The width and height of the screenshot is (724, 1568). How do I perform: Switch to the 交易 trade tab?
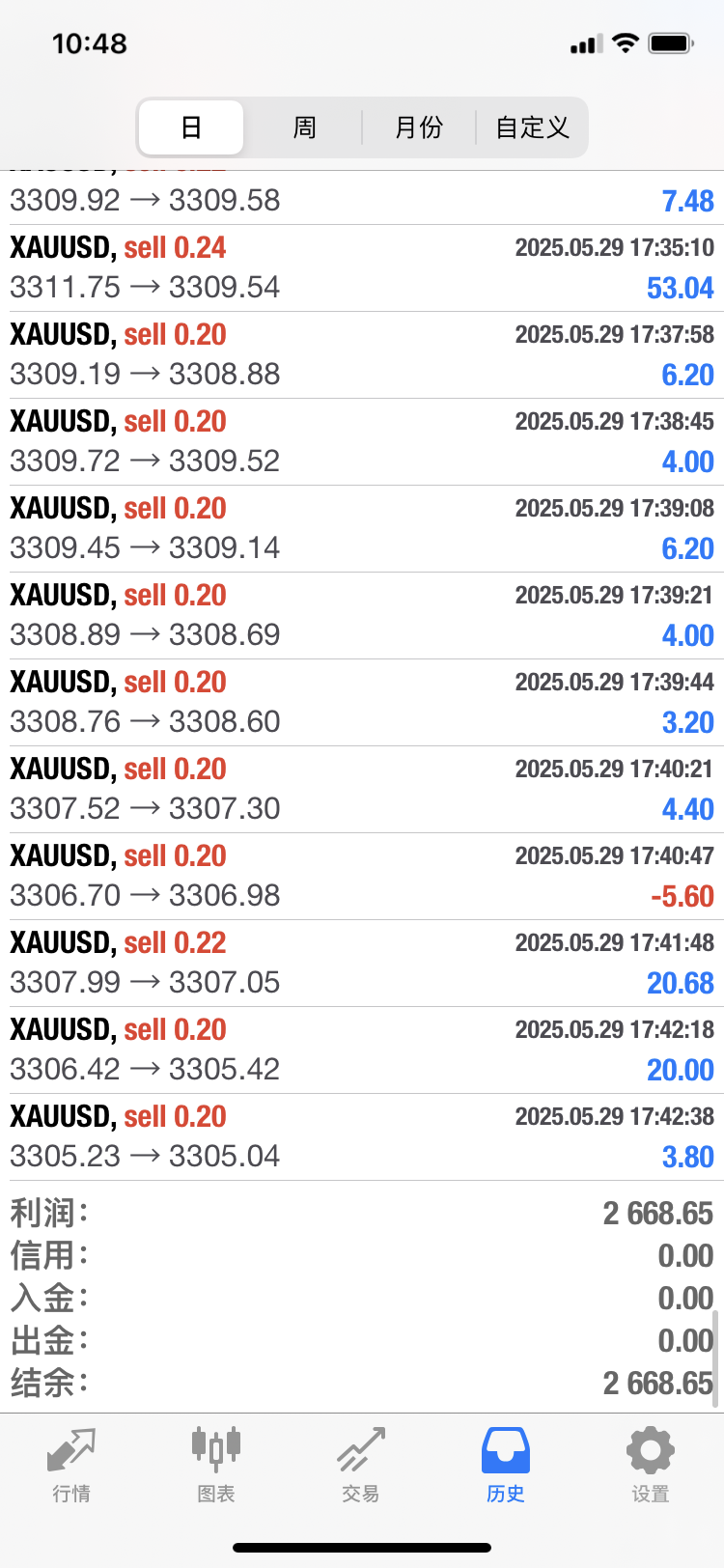coord(361,1465)
